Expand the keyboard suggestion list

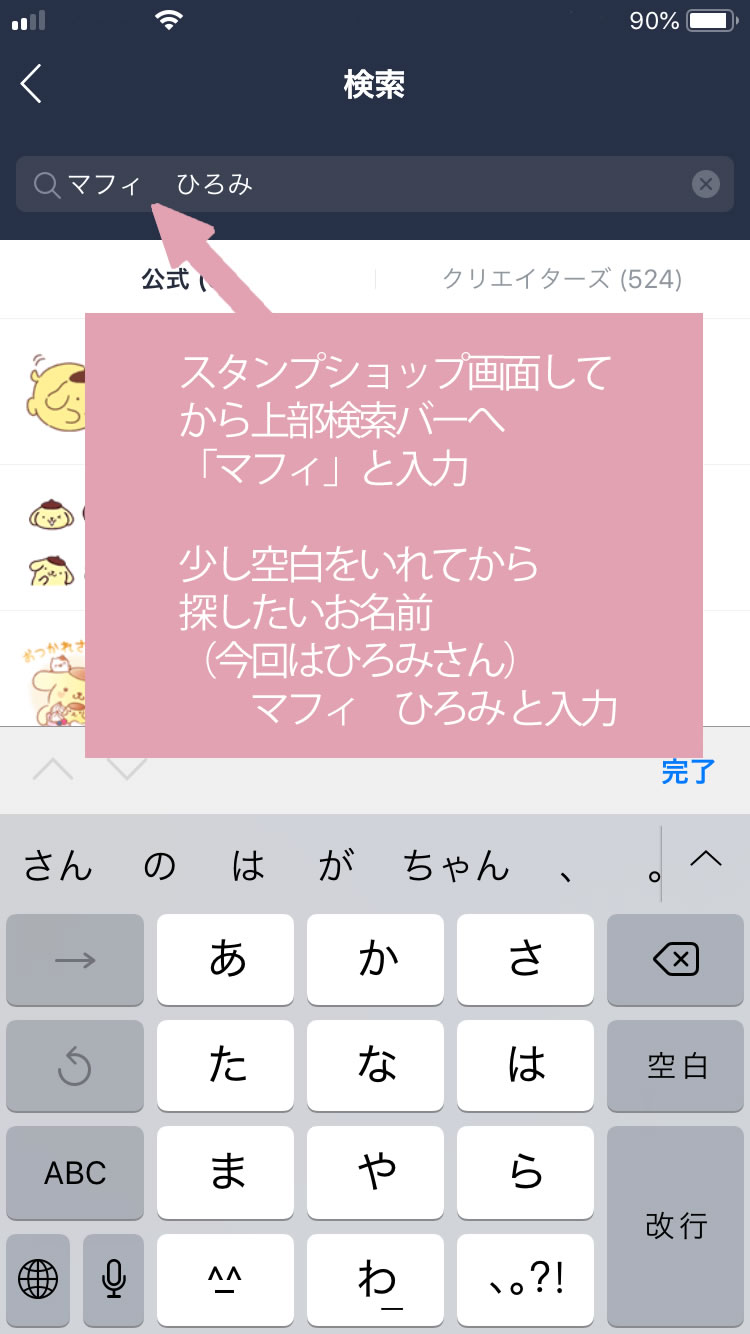click(x=706, y=859)
